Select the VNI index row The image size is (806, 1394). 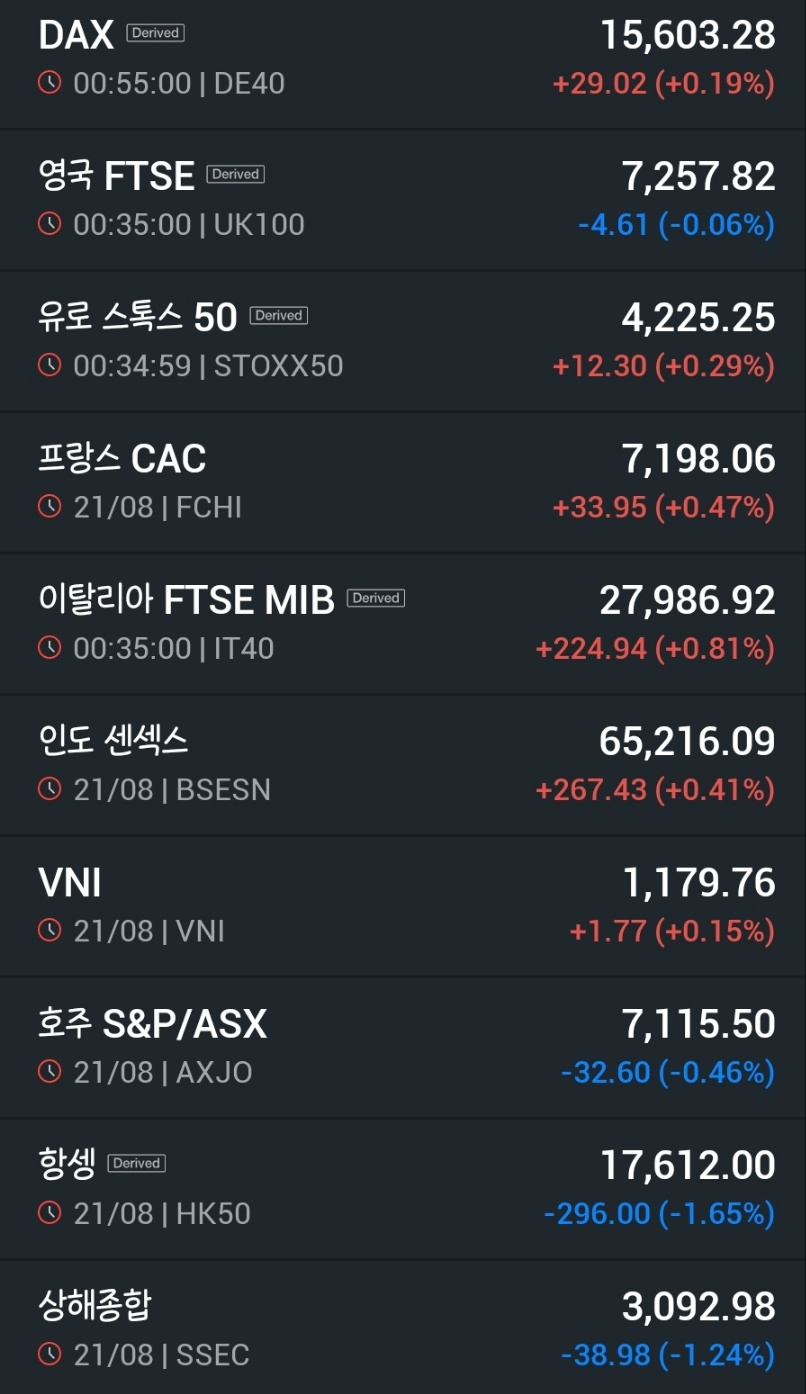403,906
